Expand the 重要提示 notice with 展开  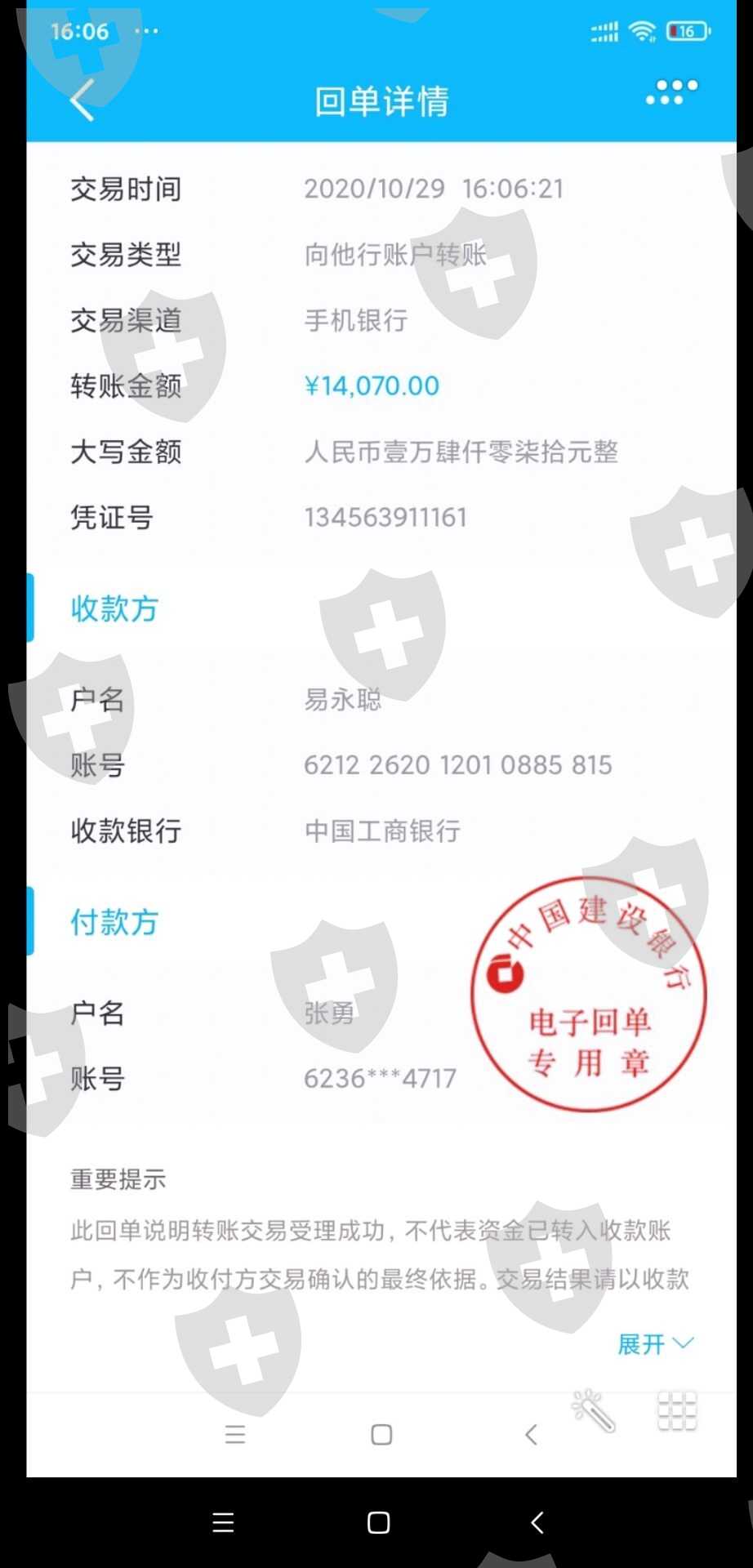tap(655, 1343)
